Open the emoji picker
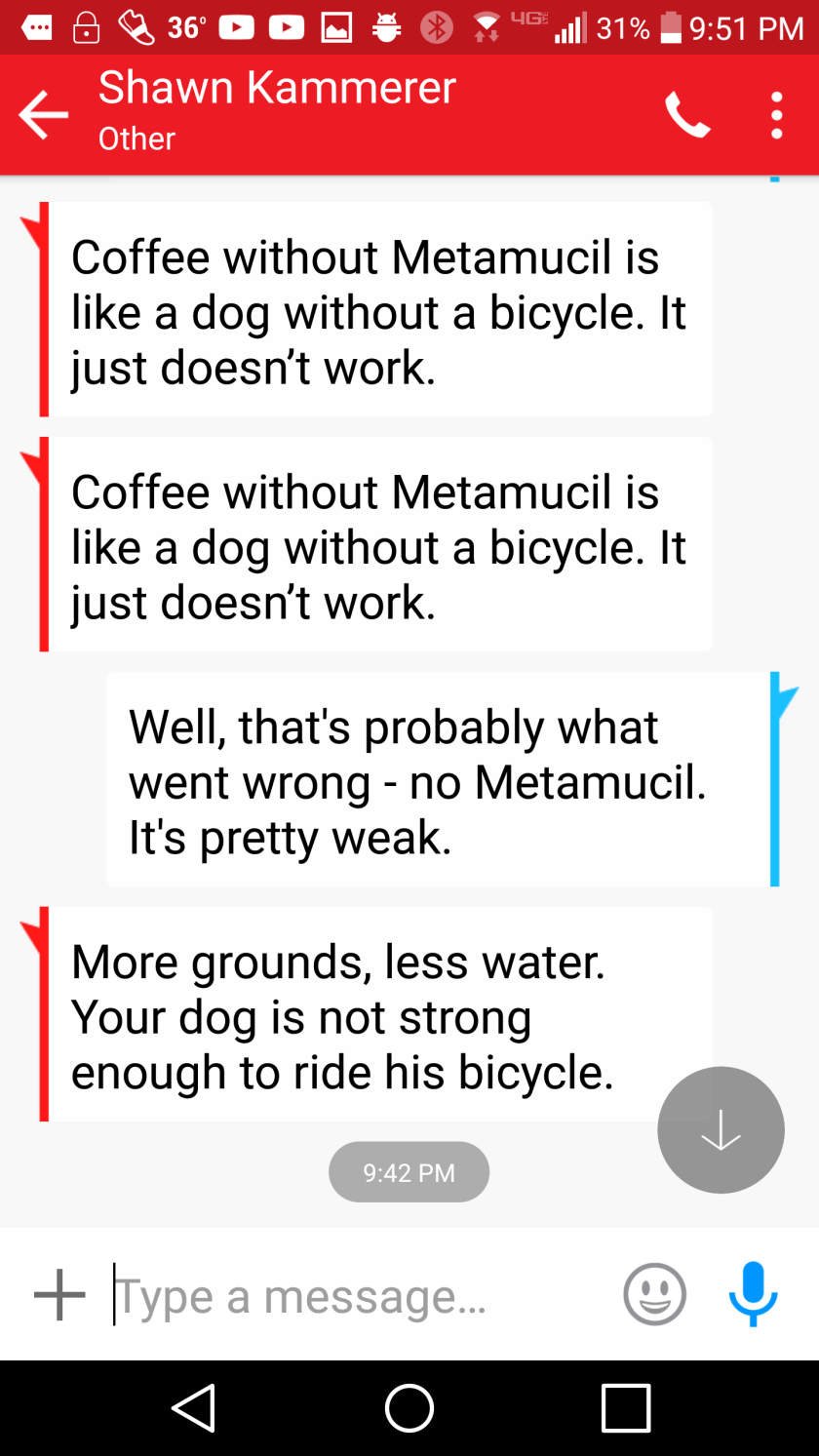 click(654, 1295)
